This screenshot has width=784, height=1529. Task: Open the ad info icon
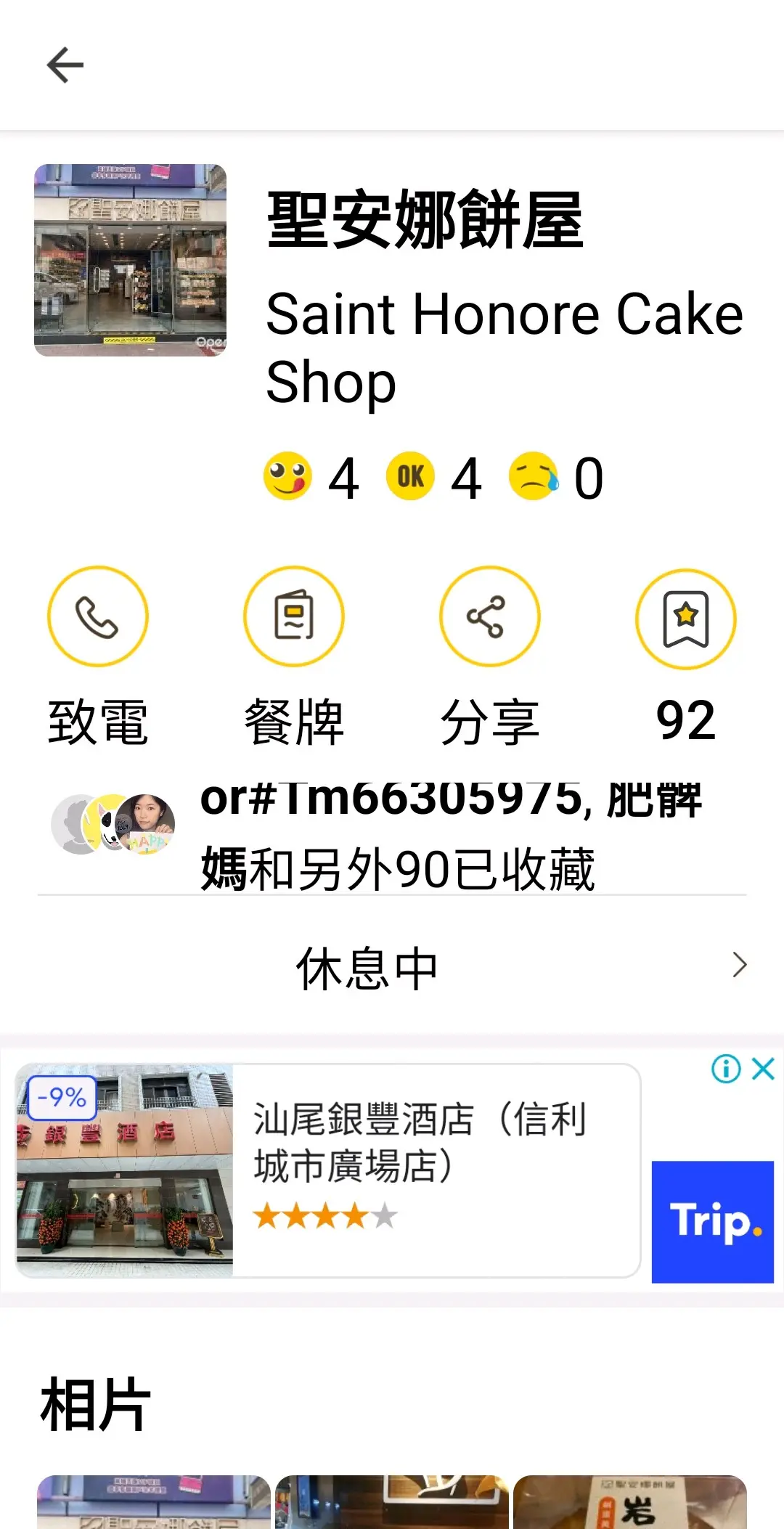[x=726, y=1069]
